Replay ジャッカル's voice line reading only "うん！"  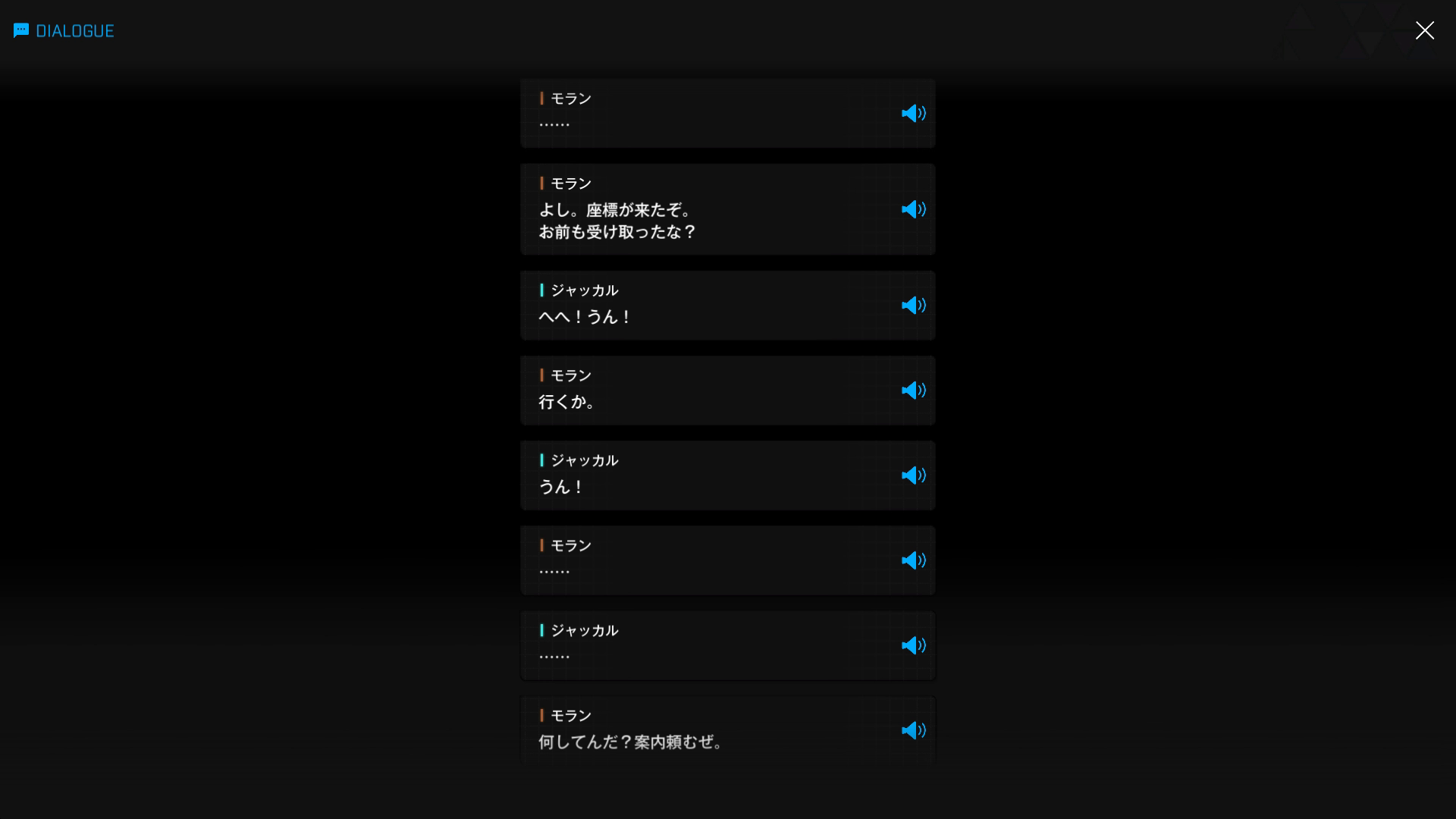click(x=913, y=475)
